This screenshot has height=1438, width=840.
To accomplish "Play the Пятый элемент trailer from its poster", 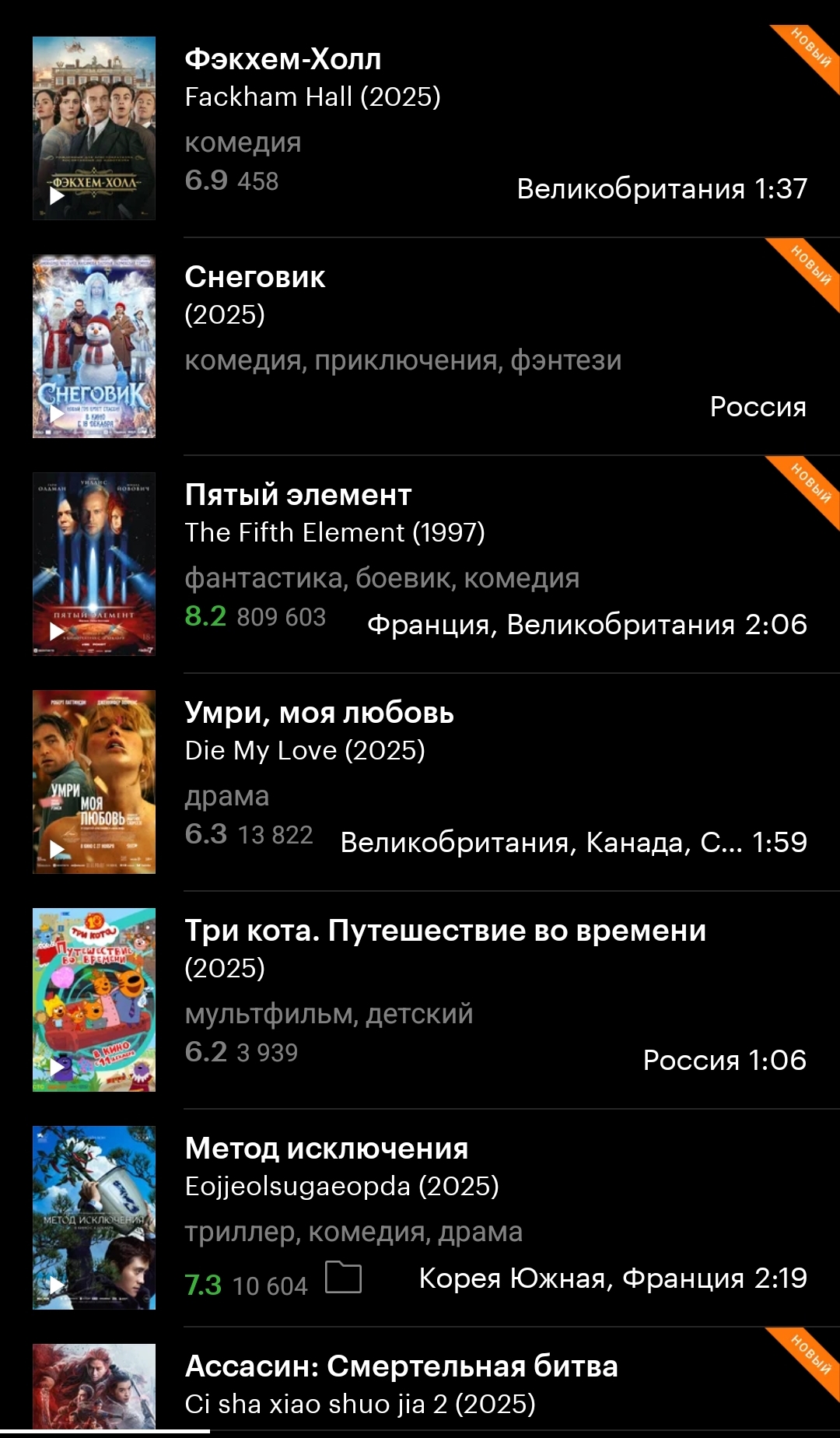I will (57, 631).
